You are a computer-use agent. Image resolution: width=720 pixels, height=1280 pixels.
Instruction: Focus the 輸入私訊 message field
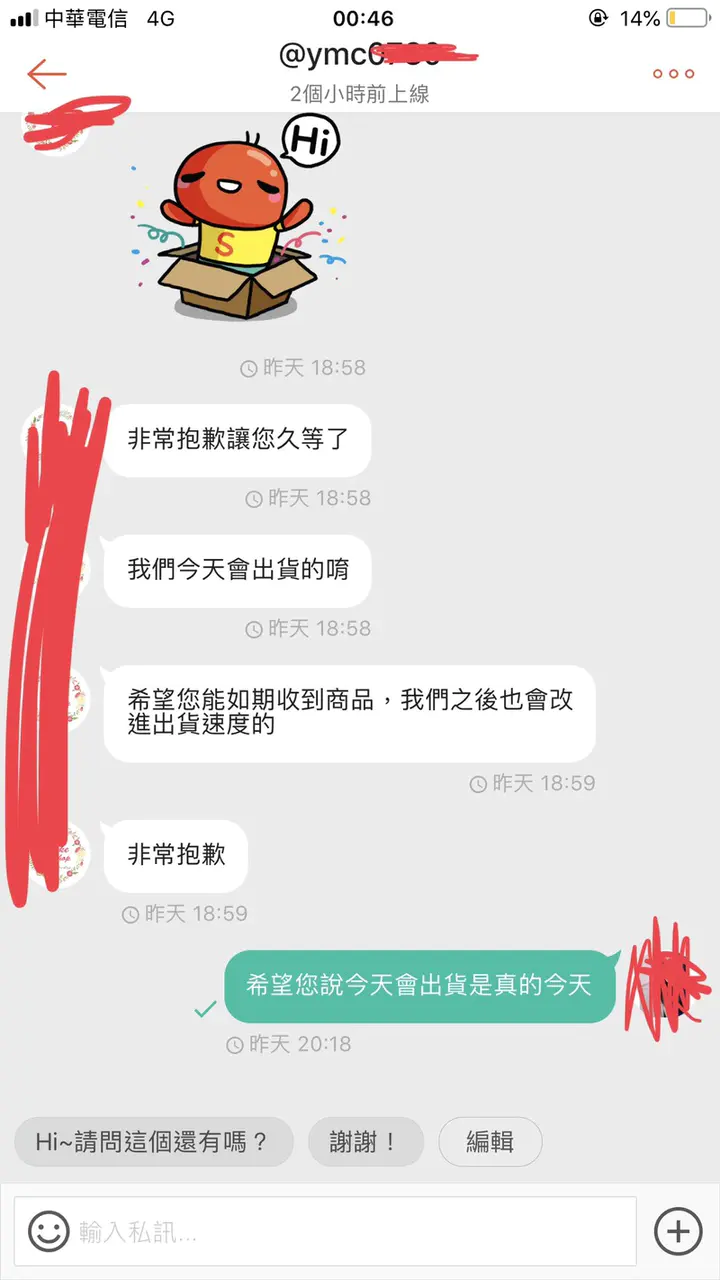350,1232
